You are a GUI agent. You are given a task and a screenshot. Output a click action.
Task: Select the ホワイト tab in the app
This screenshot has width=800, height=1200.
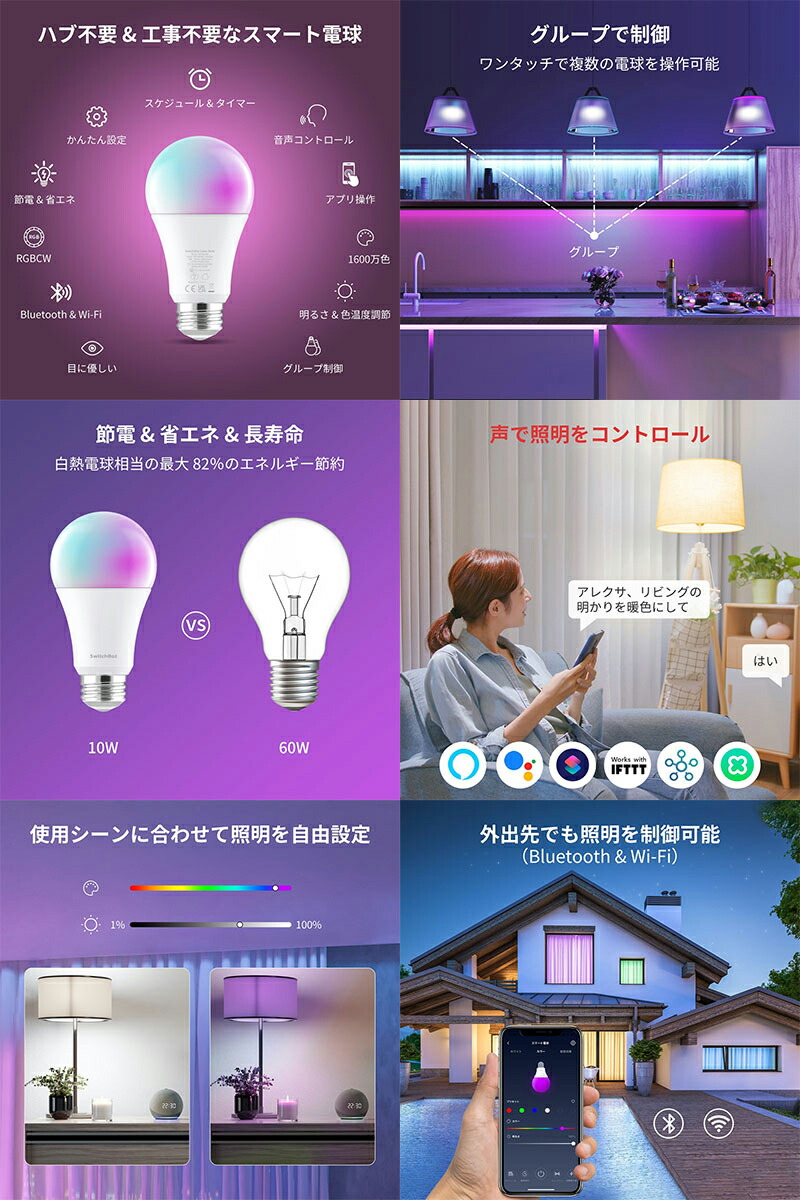click(x=515, y=1051)
